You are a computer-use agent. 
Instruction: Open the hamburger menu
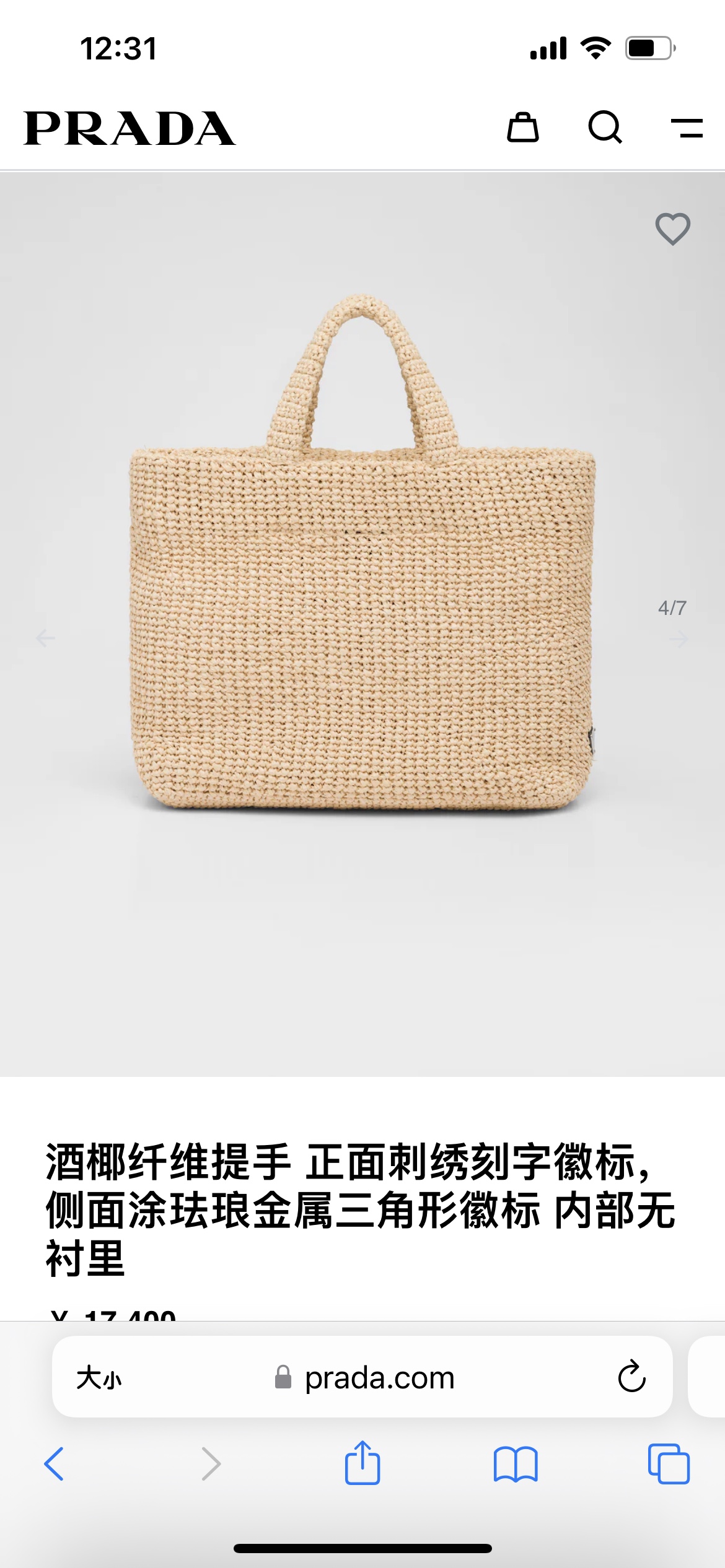coord(687,128)
